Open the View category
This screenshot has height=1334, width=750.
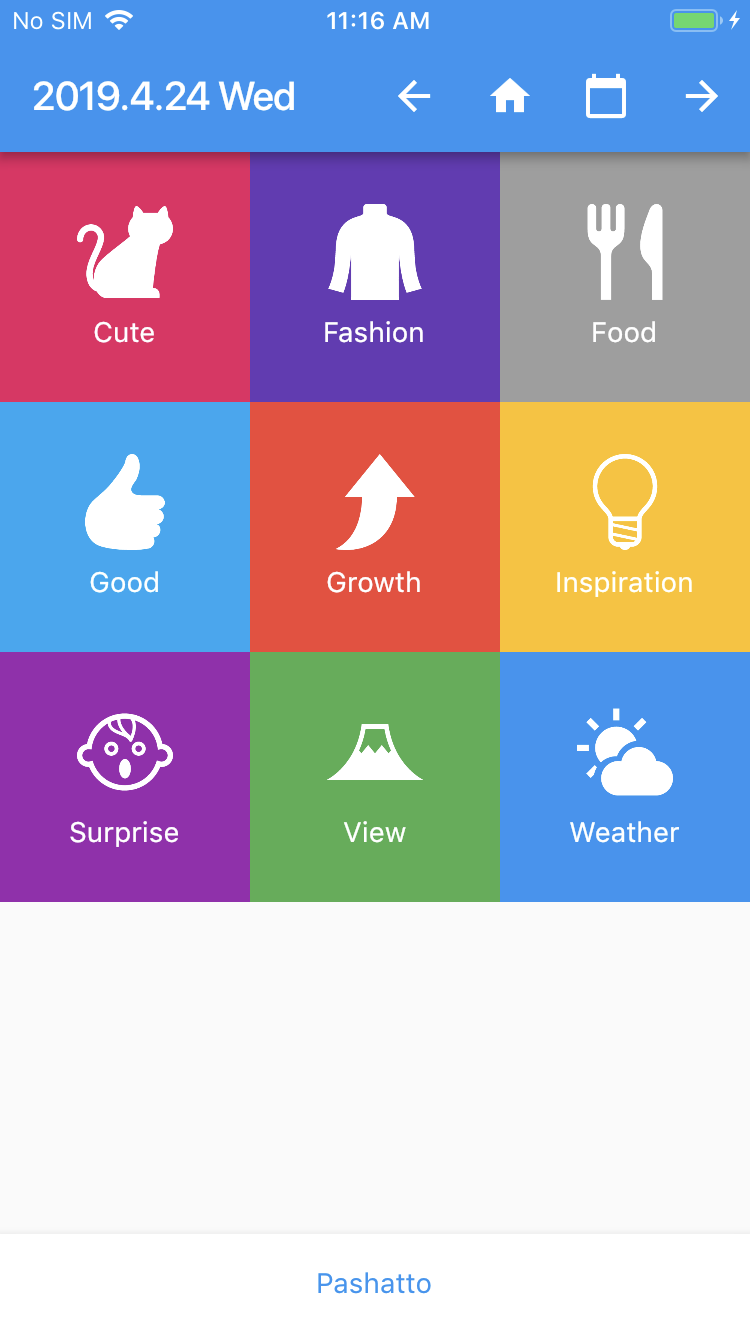375,777
